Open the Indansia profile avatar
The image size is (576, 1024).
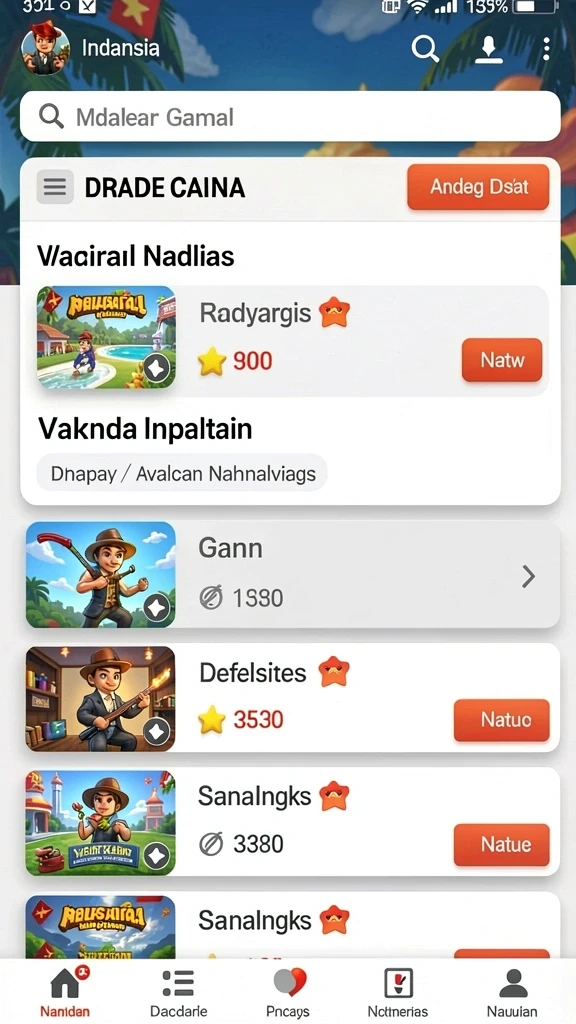[x=46, y=48]
